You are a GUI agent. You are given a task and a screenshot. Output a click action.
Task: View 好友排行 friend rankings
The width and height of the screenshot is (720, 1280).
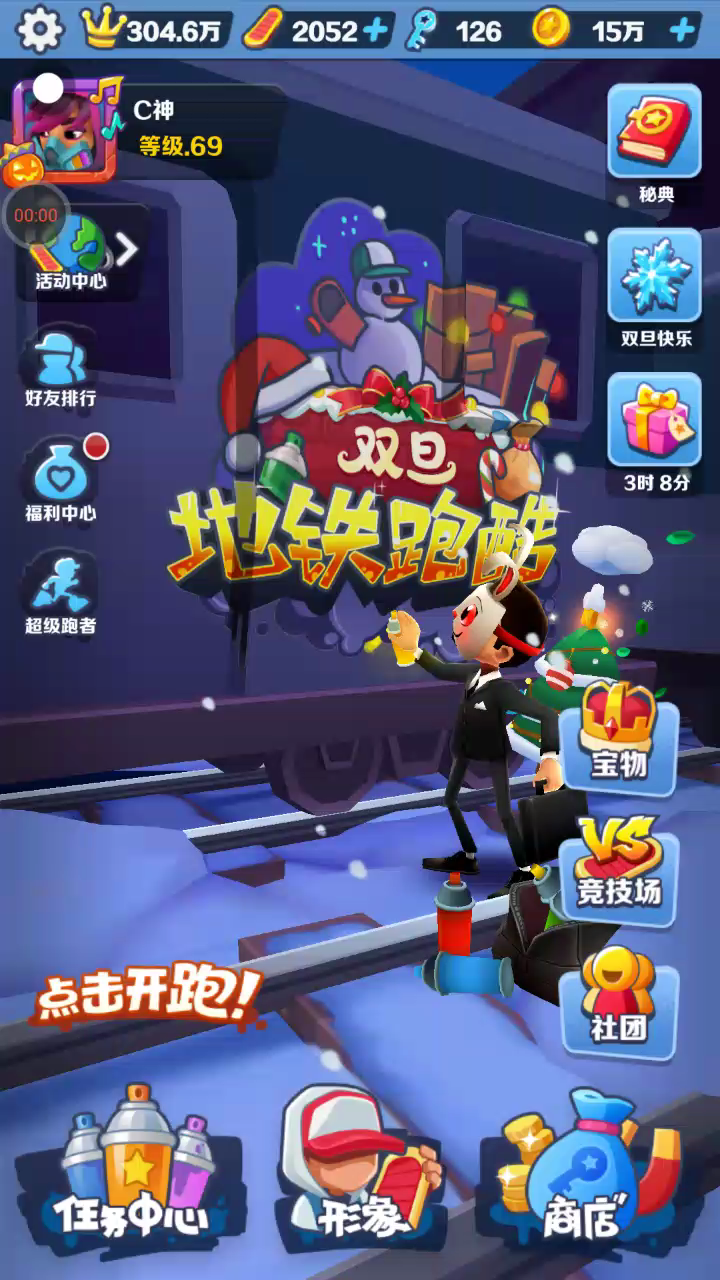[60, 370]
